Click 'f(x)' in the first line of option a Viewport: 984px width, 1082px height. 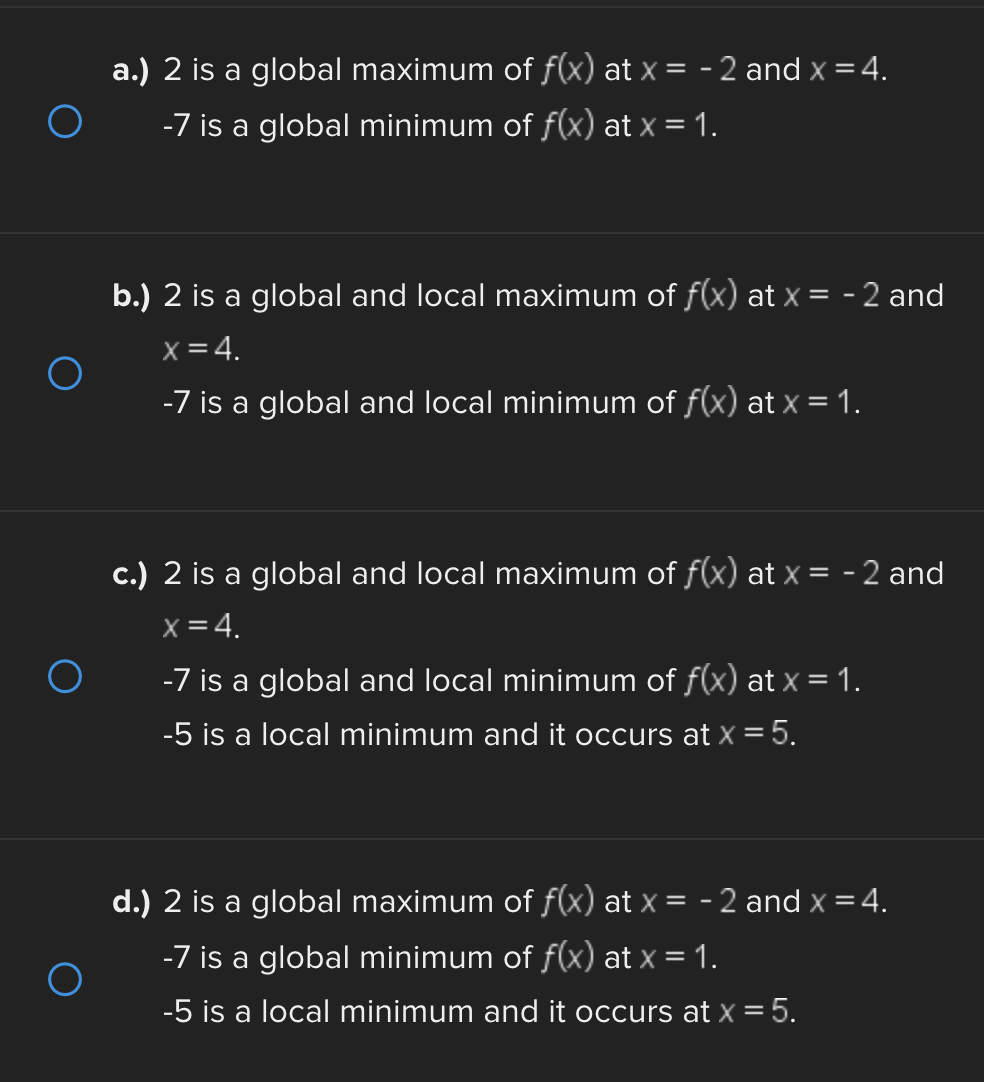pyautogui.click(x=566, y=69)
